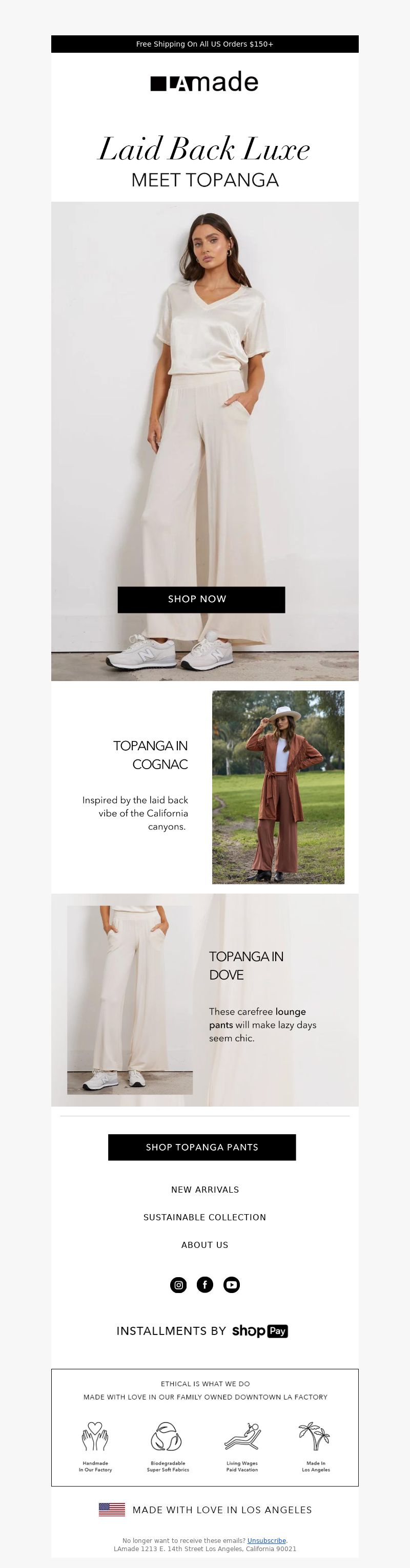The height and width of the screenshot is (1568, 410).
Task: Open the Topanga in Dove pants photo
Action: [x=130, y=1000]
